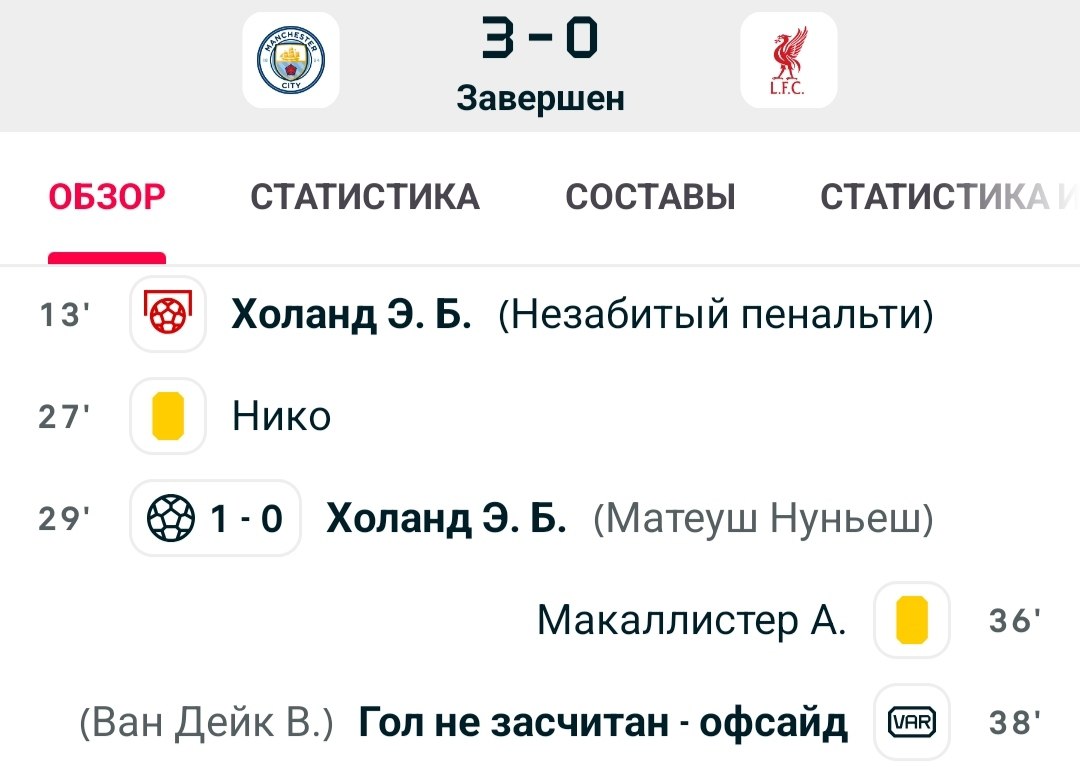The image size is (1080, 783).
Task: Switch to the Статистика tab
Action: [x=364, y=197]
